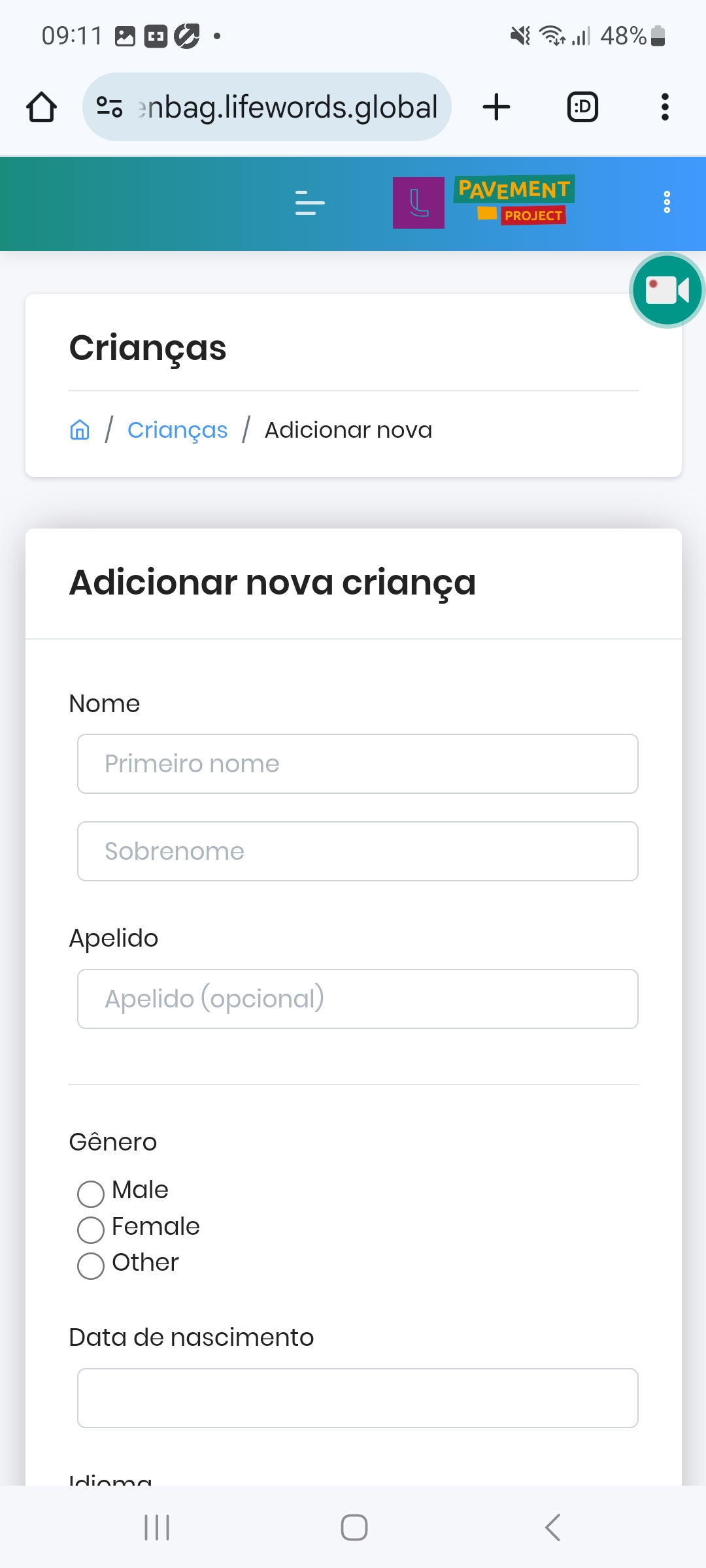
Task: Open the Crianças breadcrumb link
Action: (177, 430)
